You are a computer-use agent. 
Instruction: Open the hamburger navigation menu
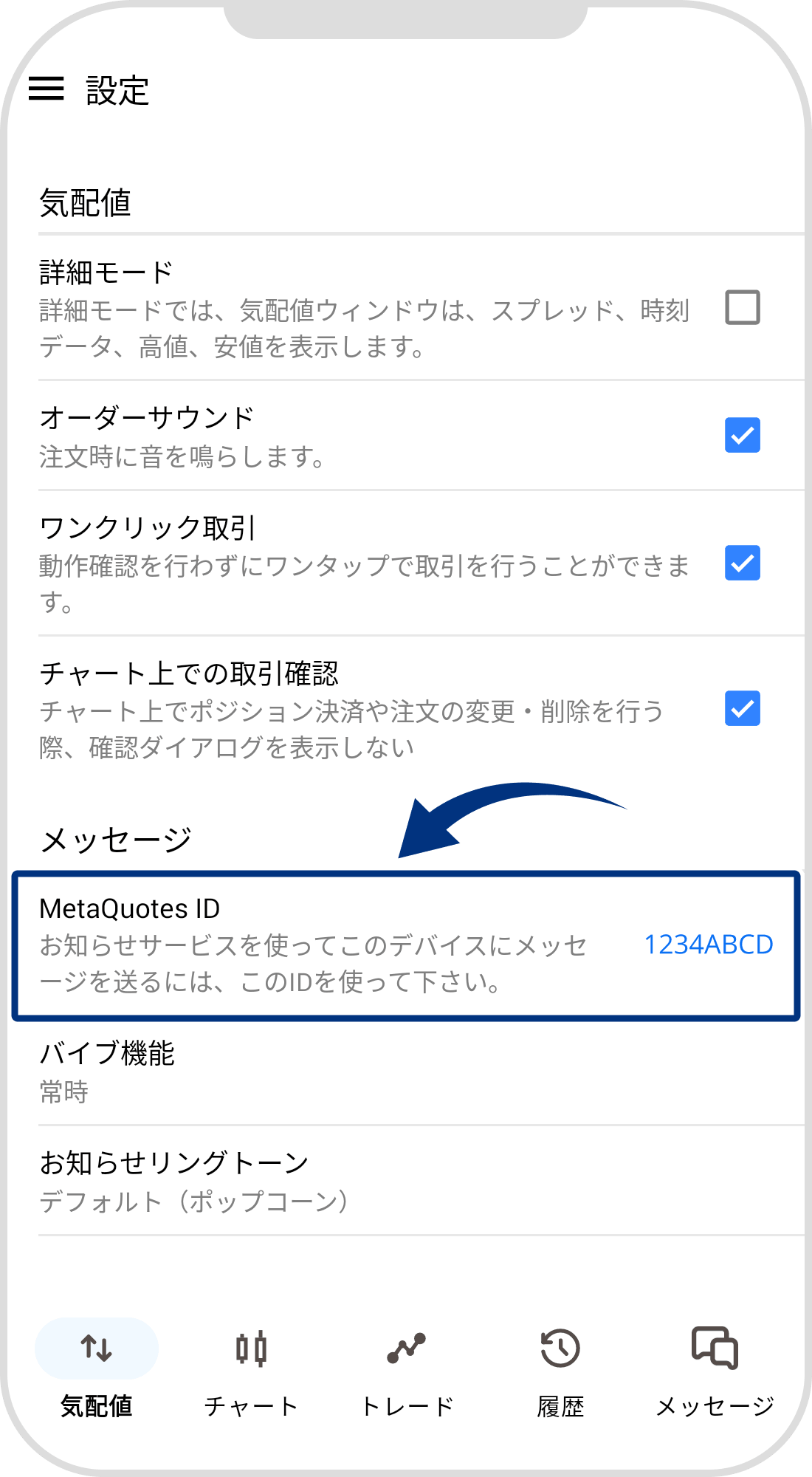[49, 90]
